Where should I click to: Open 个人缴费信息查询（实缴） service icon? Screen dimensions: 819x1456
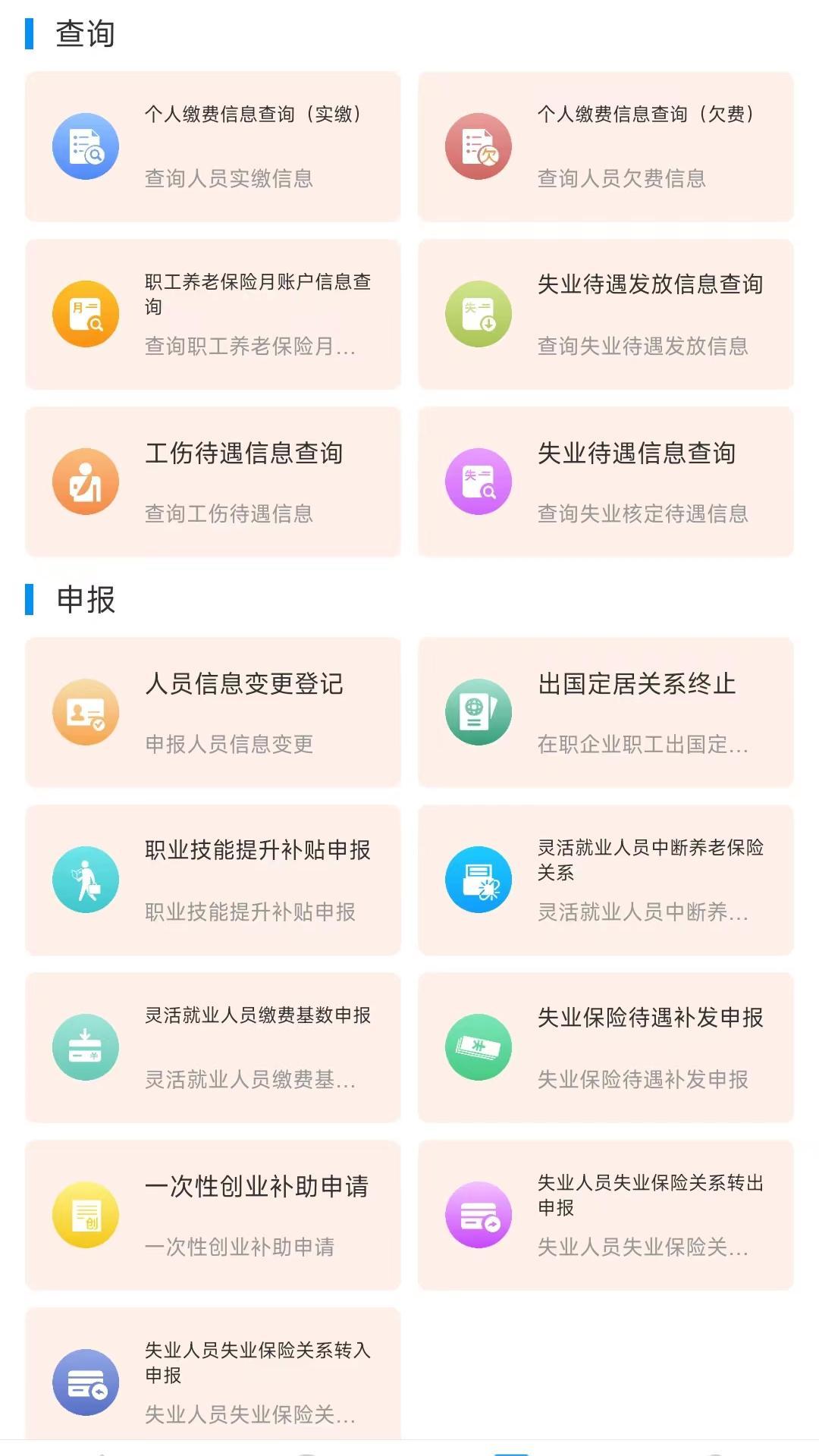pos(86,146)
